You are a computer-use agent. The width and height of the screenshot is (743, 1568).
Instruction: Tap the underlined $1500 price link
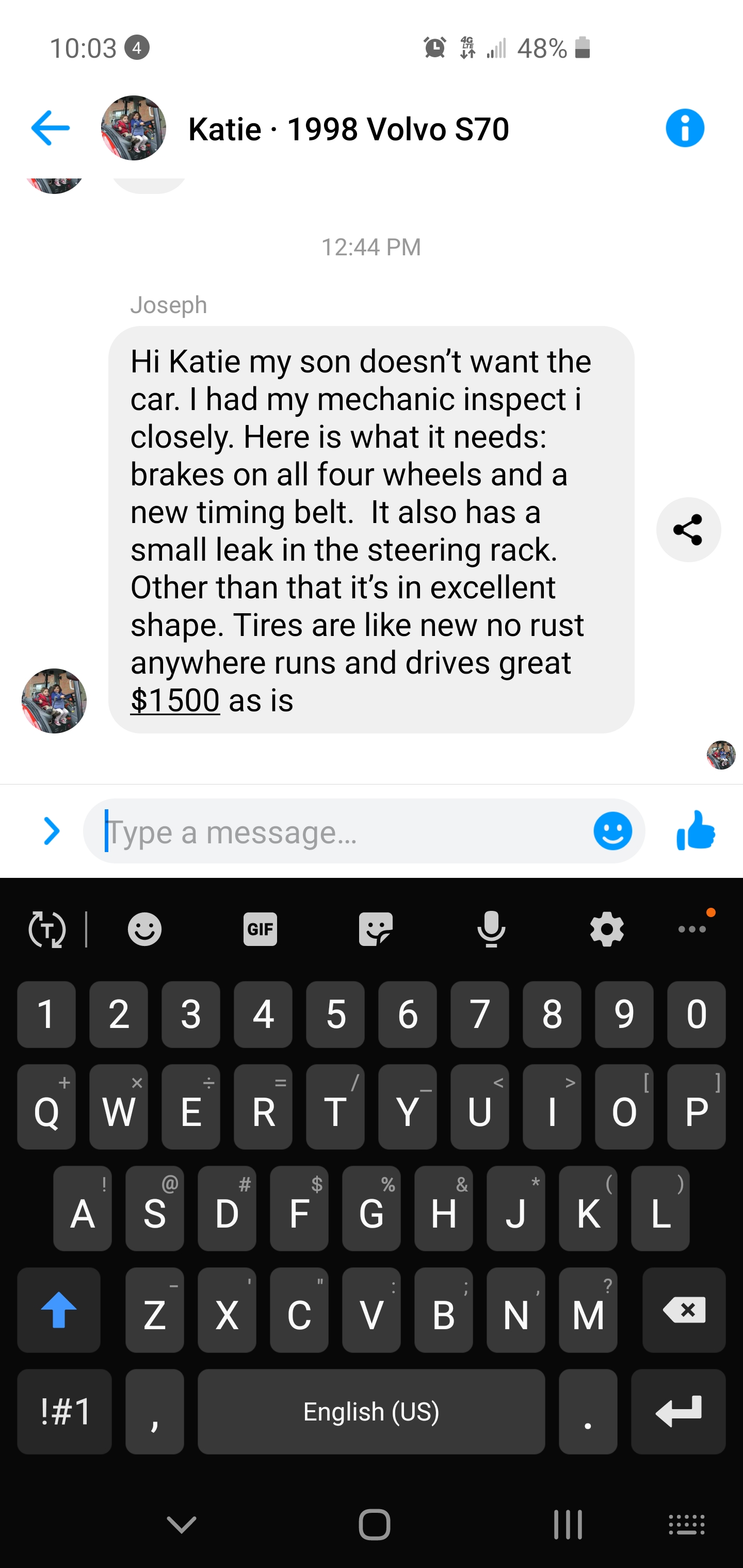point(175,700)
